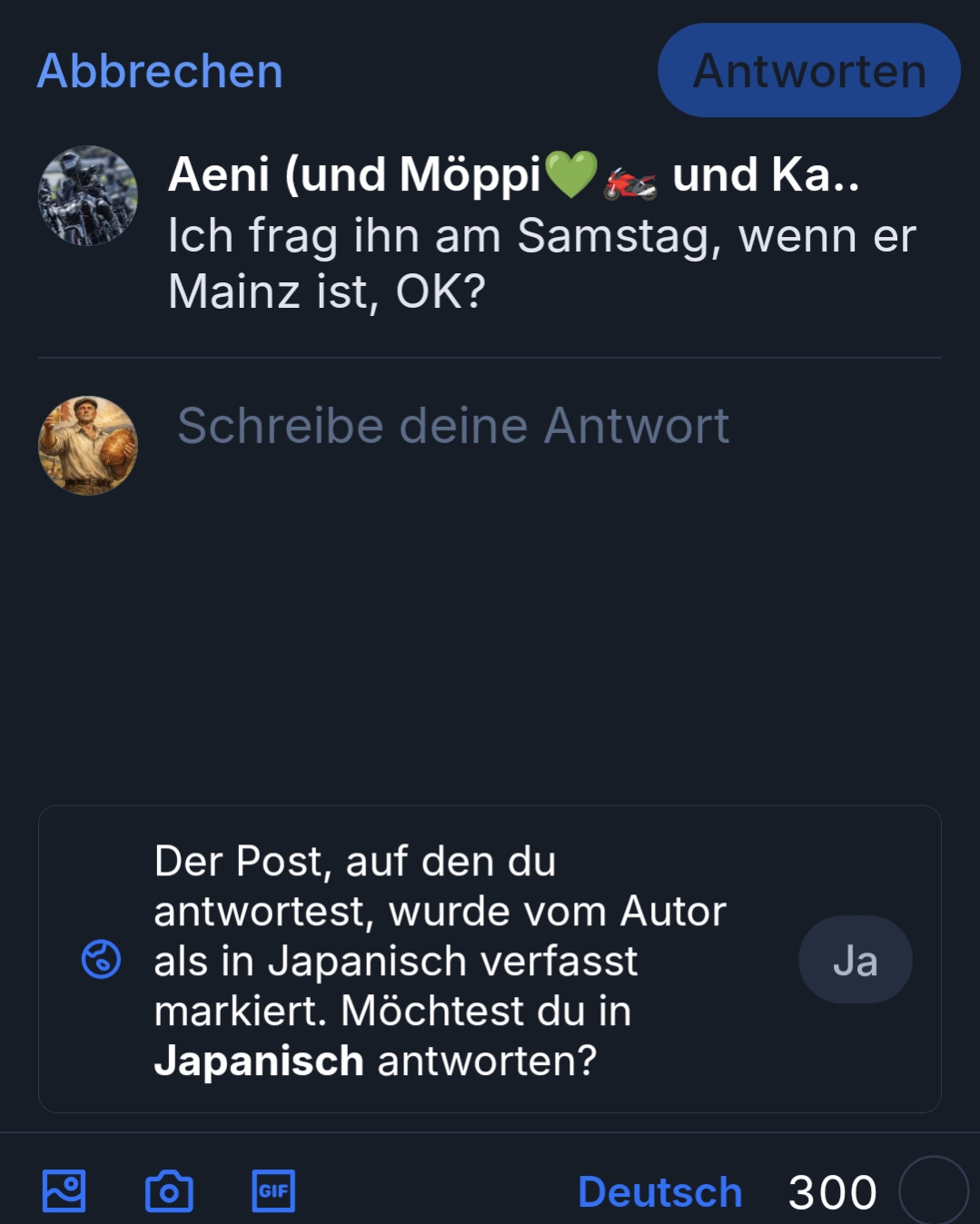Tap Abbrechen to cancel the reply

(x=160, y=71)
